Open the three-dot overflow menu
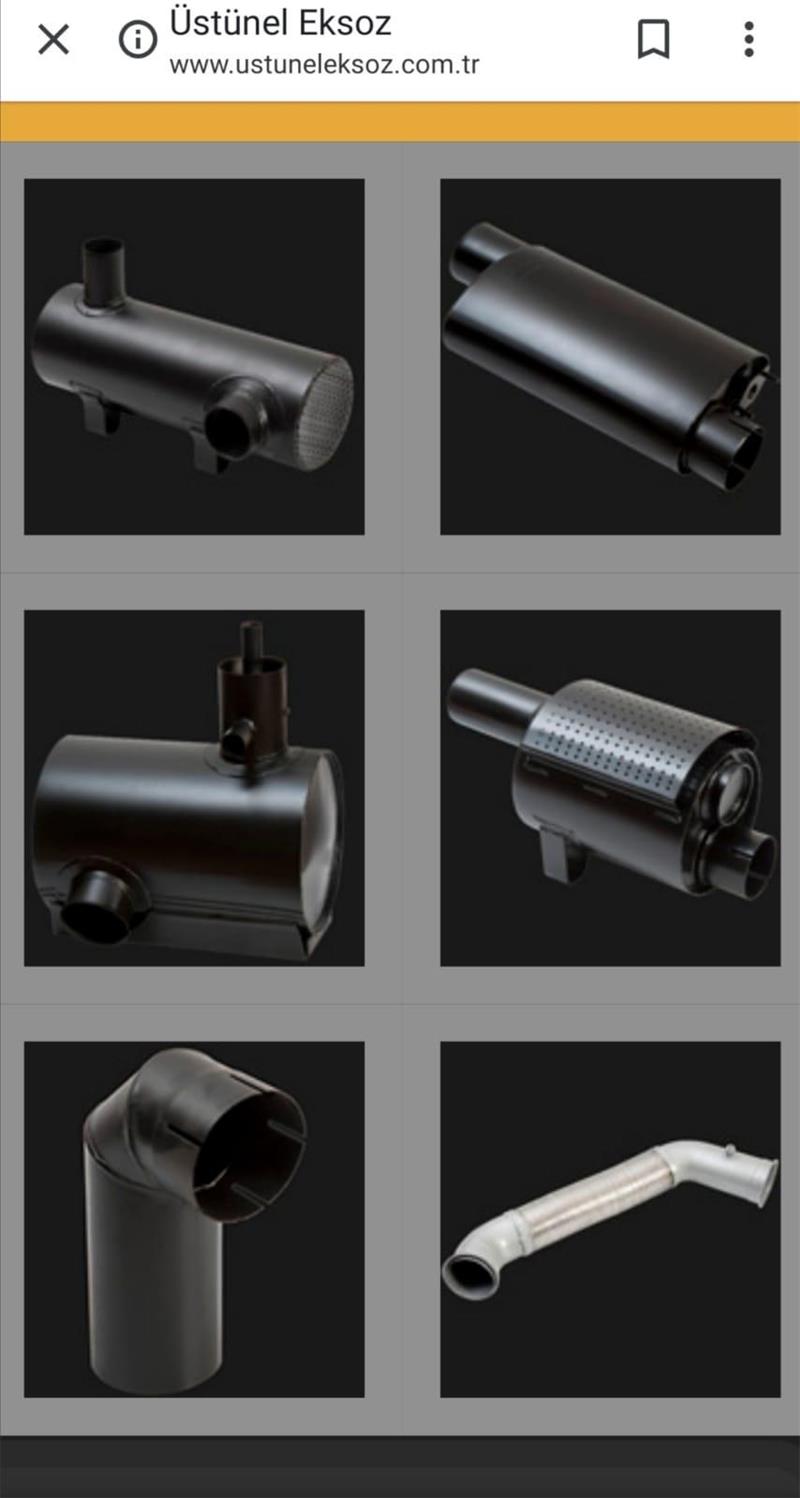 (x=748, y=40)
